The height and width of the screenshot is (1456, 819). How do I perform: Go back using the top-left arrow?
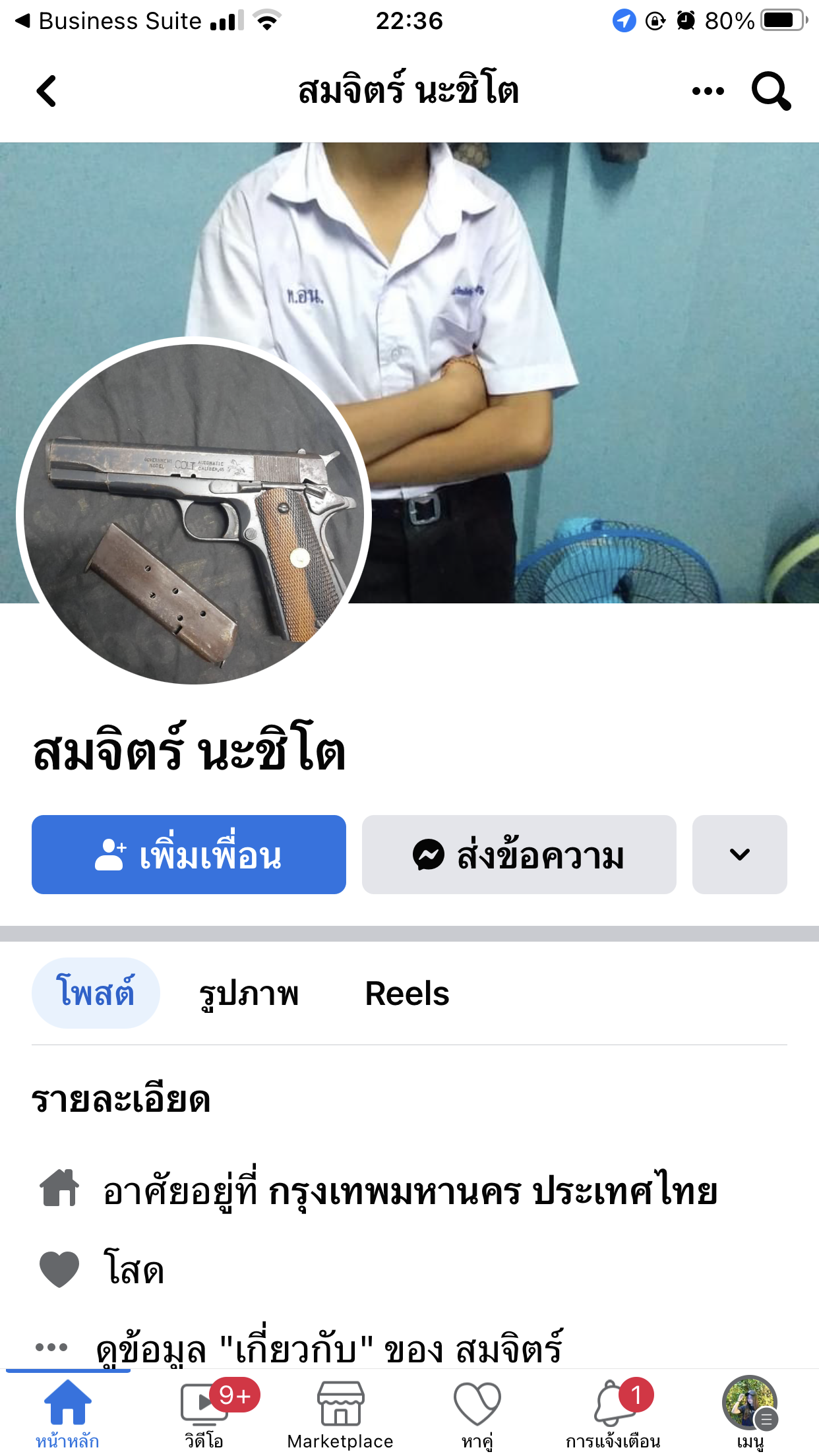pyautogui.click(x=46, y=91)
